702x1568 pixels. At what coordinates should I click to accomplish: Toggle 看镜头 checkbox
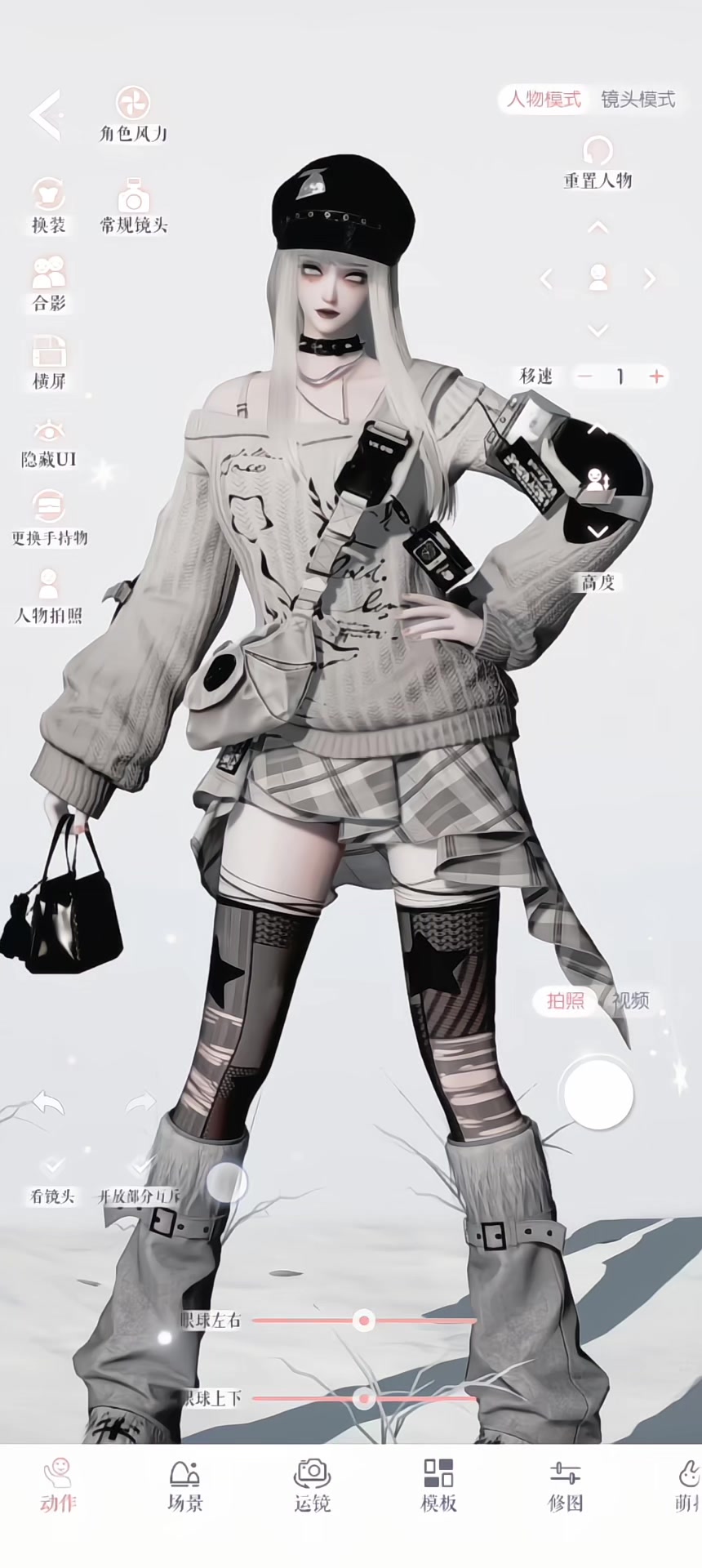tap(53, 1165)
